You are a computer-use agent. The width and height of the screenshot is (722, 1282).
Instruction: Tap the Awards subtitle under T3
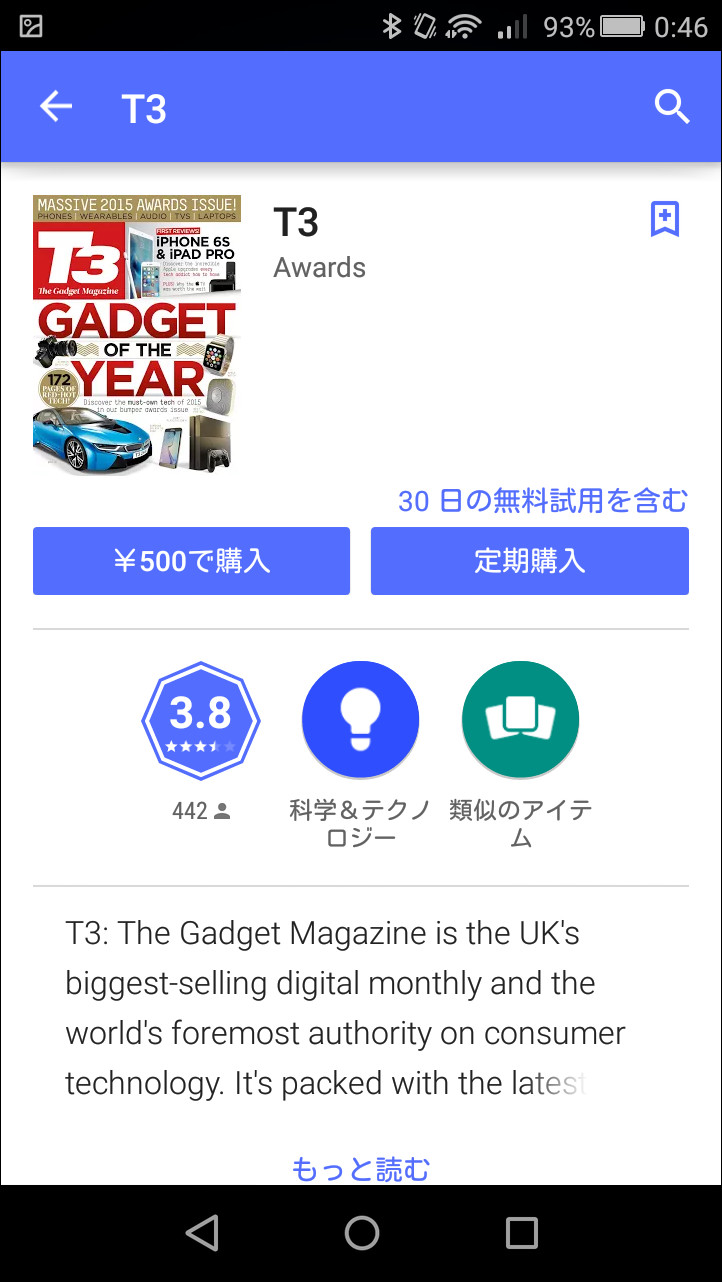(x=319, y=267)
